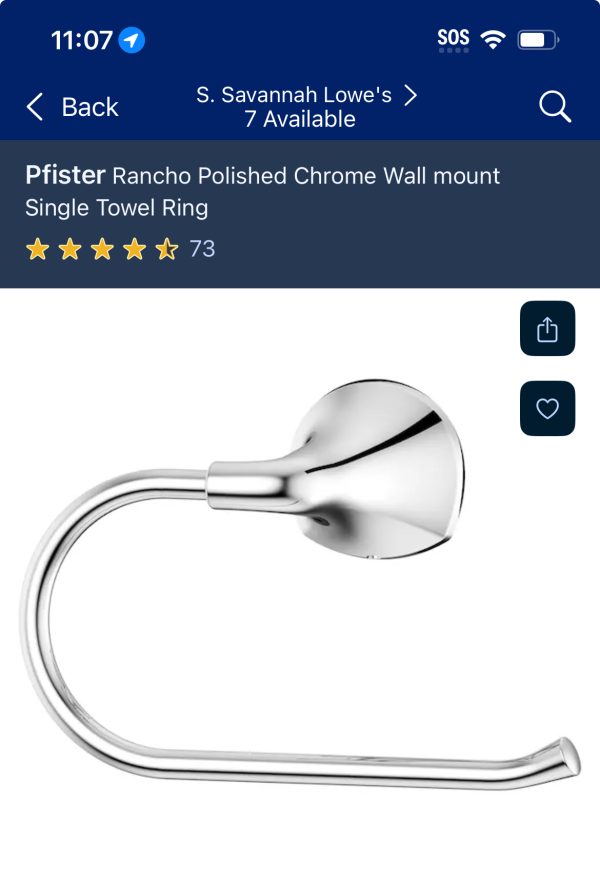This screenshot has width=600, height=881.
Task: Change the S. Savannah Lowe's store
Action: pos(305,107)
